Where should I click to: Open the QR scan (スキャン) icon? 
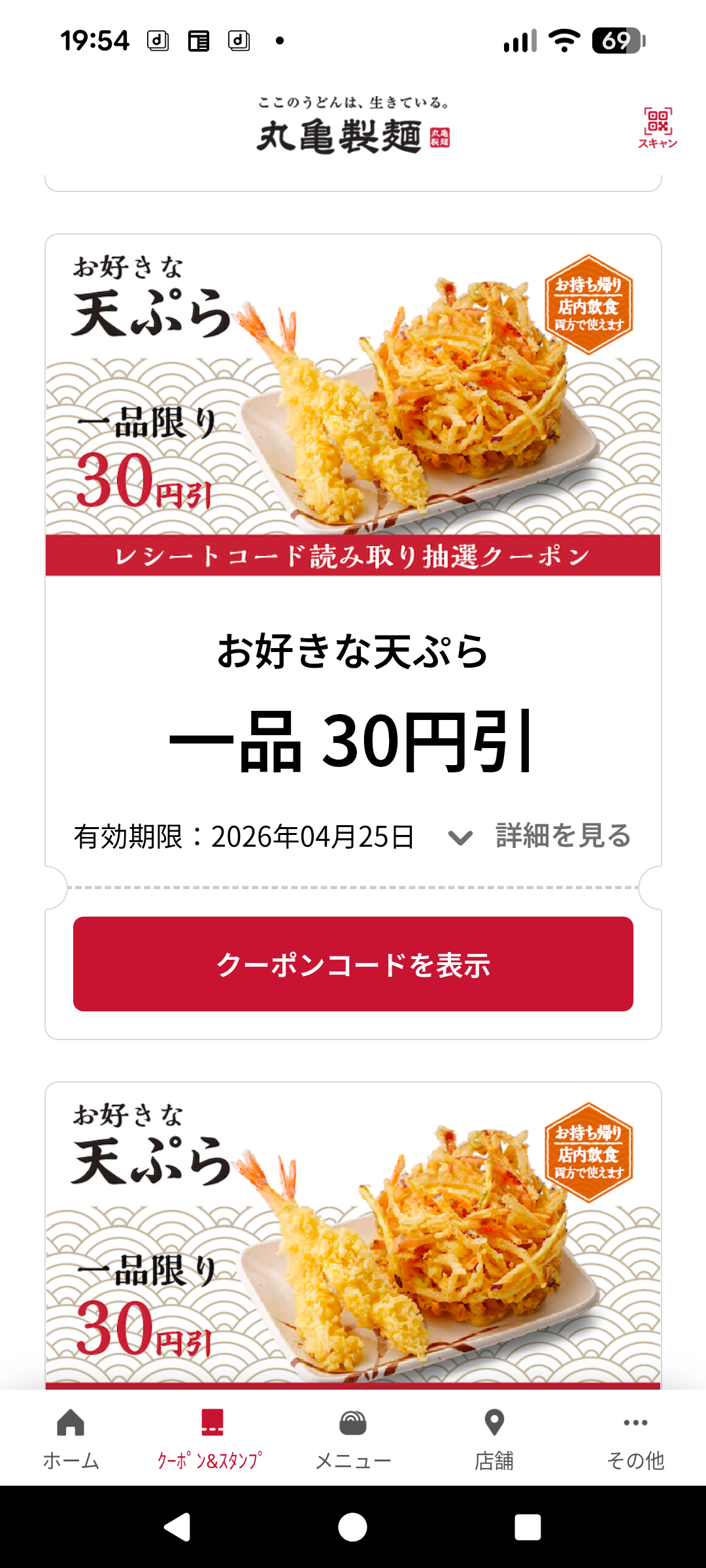pyautogui.click(x=658, y=127)
